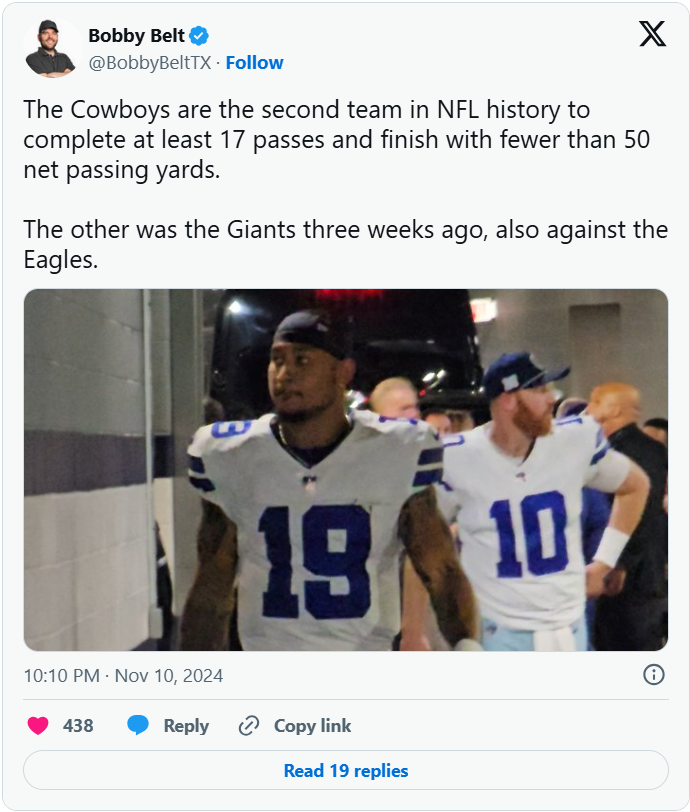Open the tweet info icon
The image size is (690, 812).
coord(653,675)
